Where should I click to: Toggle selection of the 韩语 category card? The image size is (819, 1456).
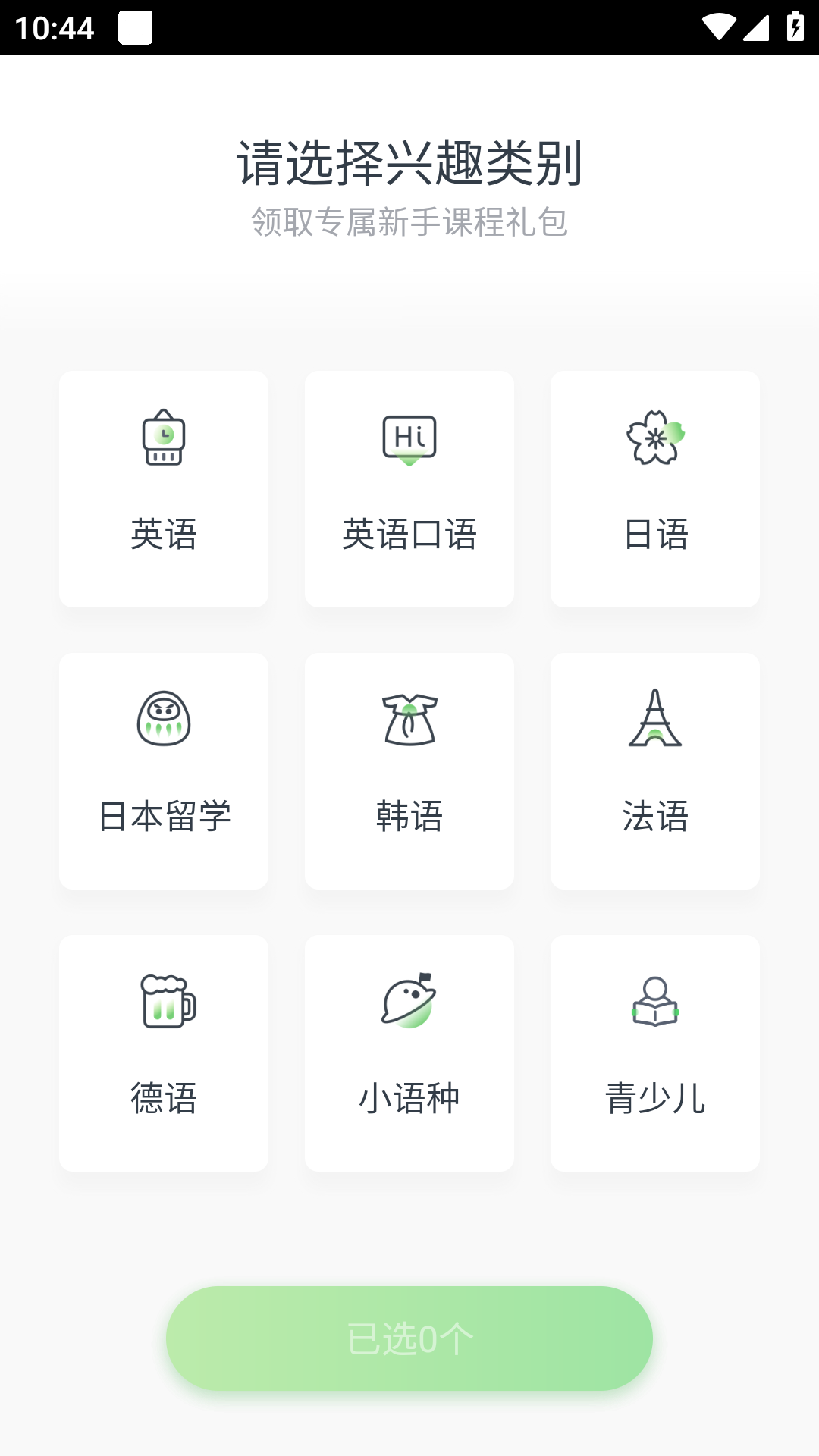pos(409,771)
